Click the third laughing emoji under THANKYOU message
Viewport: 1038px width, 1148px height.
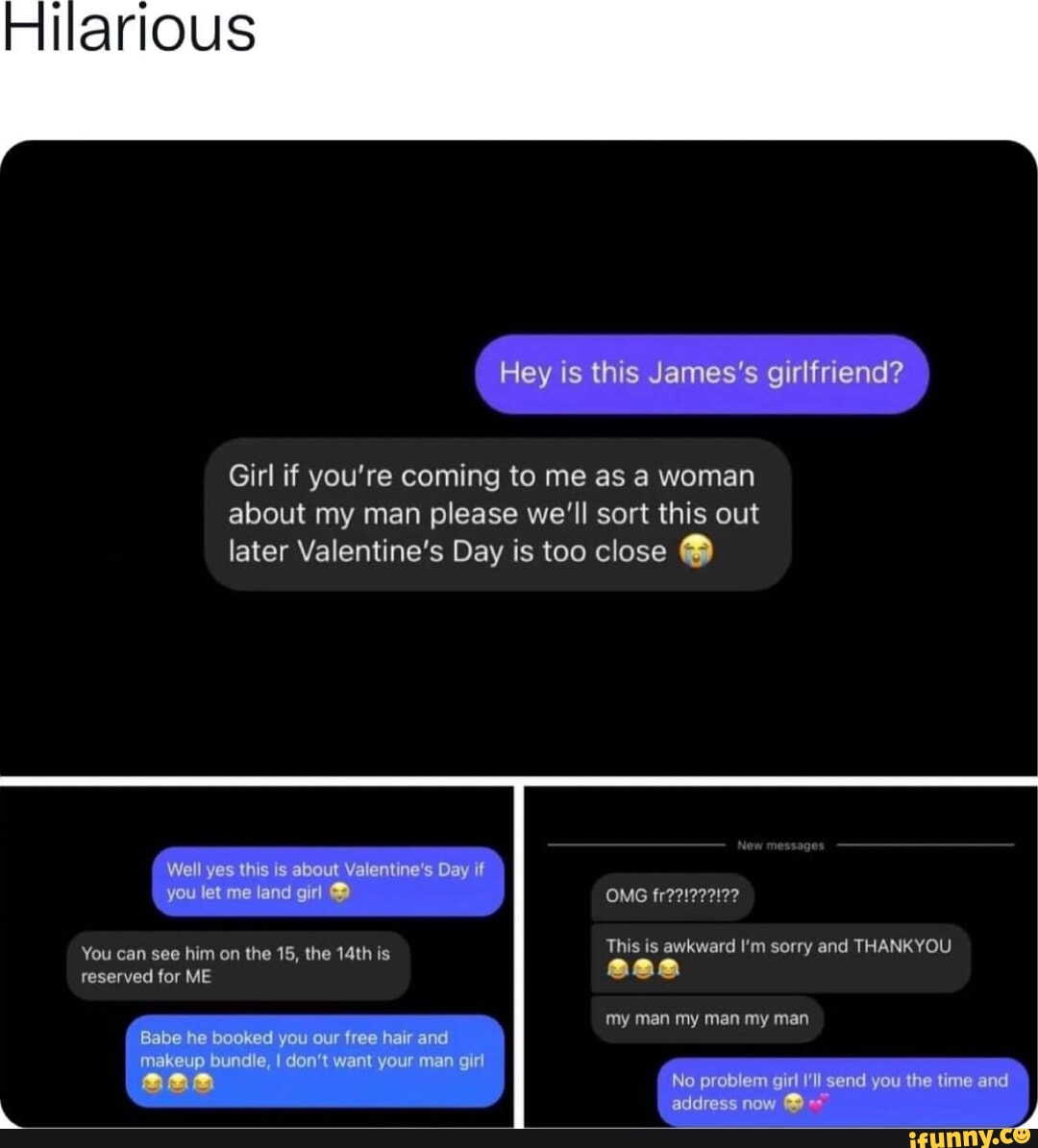pos(670,970)
